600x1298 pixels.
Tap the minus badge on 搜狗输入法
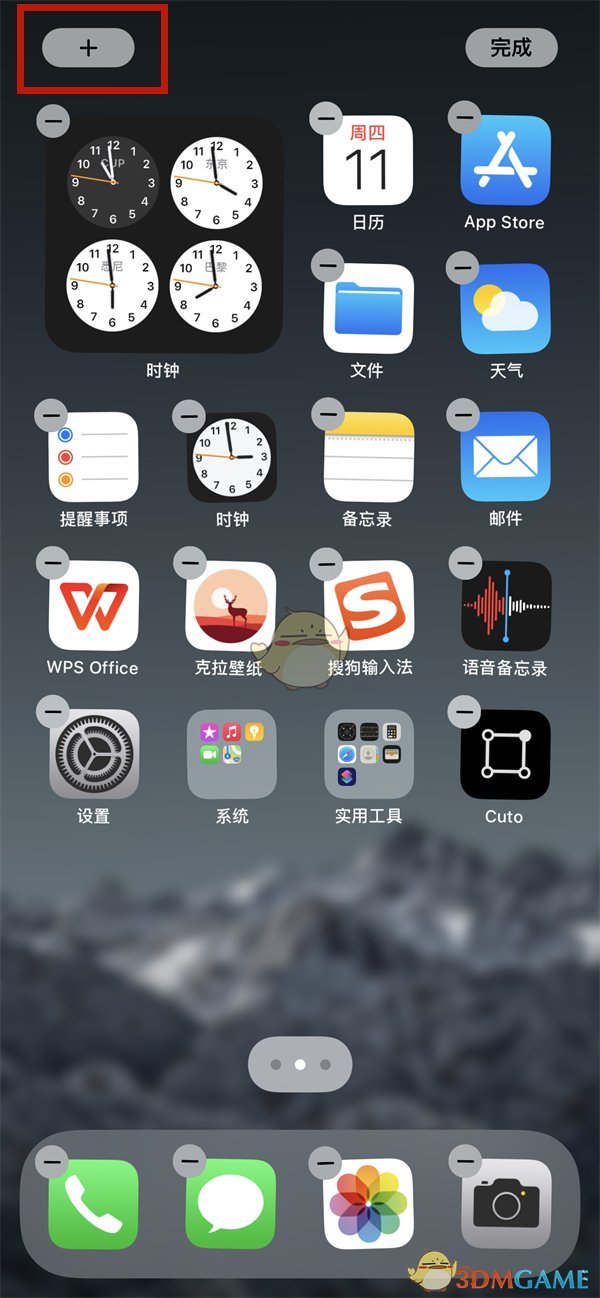point(327,563)
